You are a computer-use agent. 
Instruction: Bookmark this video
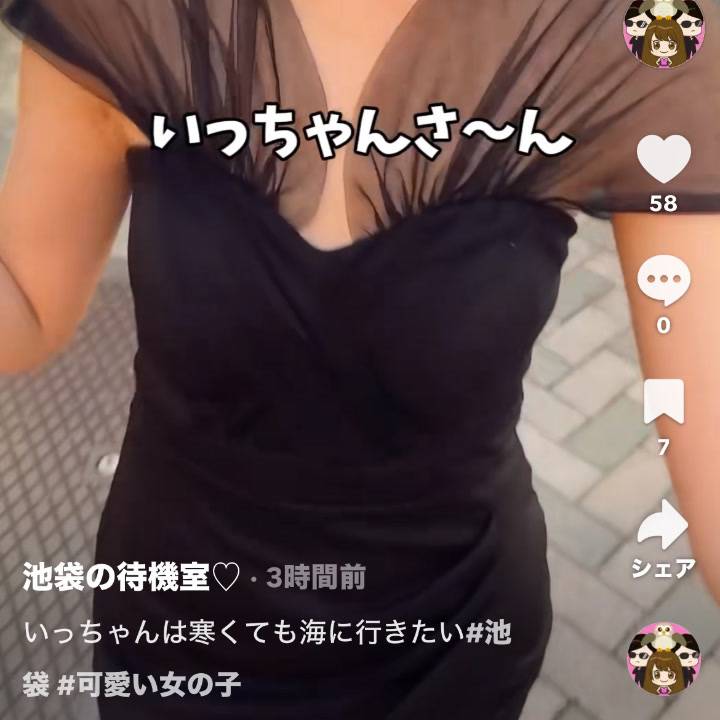663,404
